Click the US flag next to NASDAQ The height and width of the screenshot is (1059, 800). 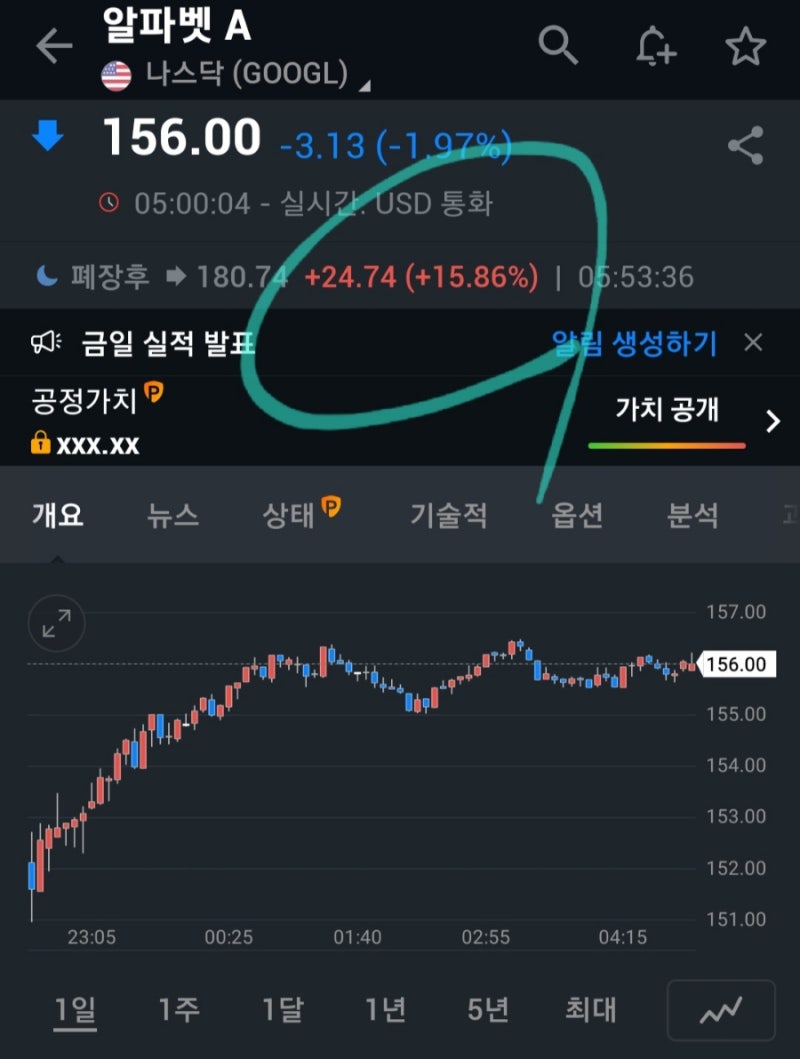pyautogui.click(x=114, y=73)
